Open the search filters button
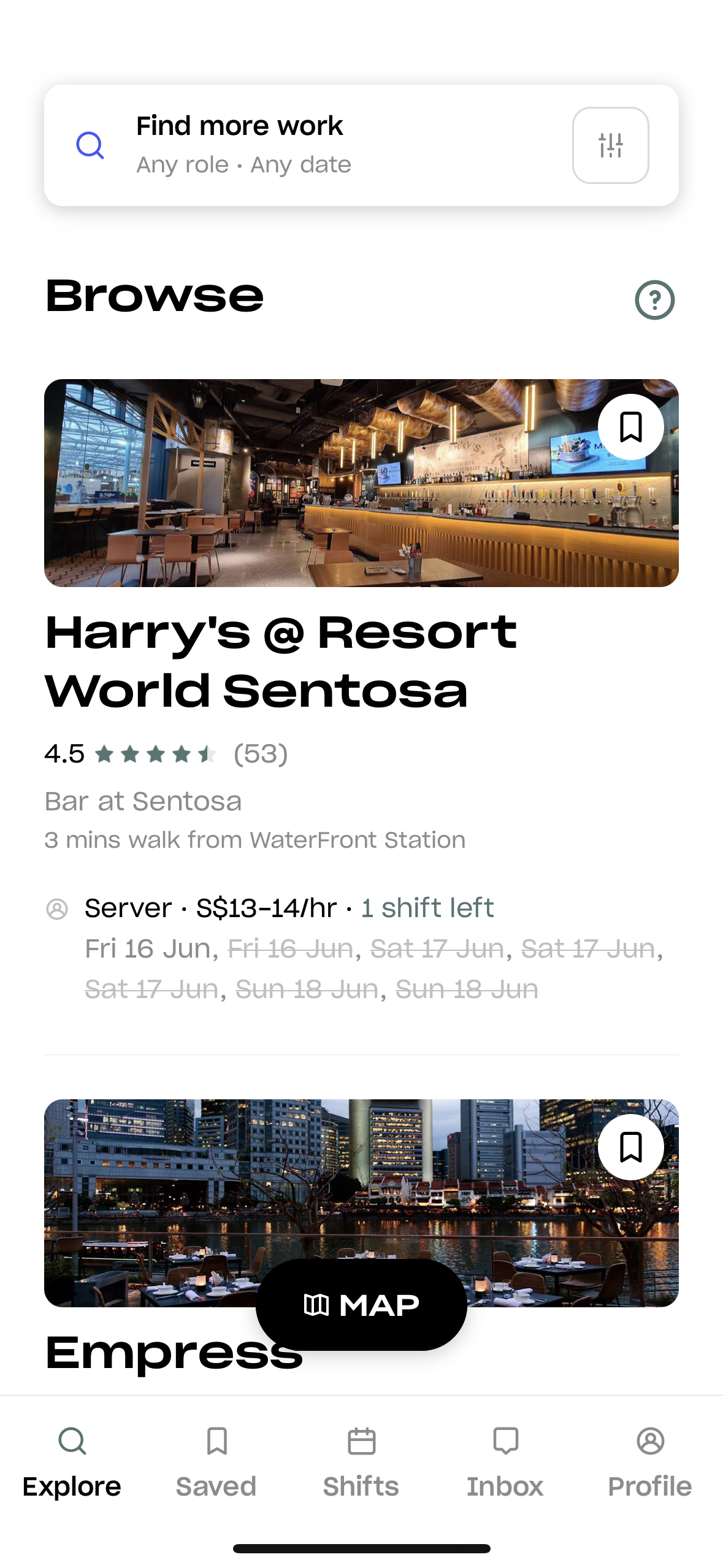The height and width of the screenshot is (1568, 723). [x=610, y=145]
